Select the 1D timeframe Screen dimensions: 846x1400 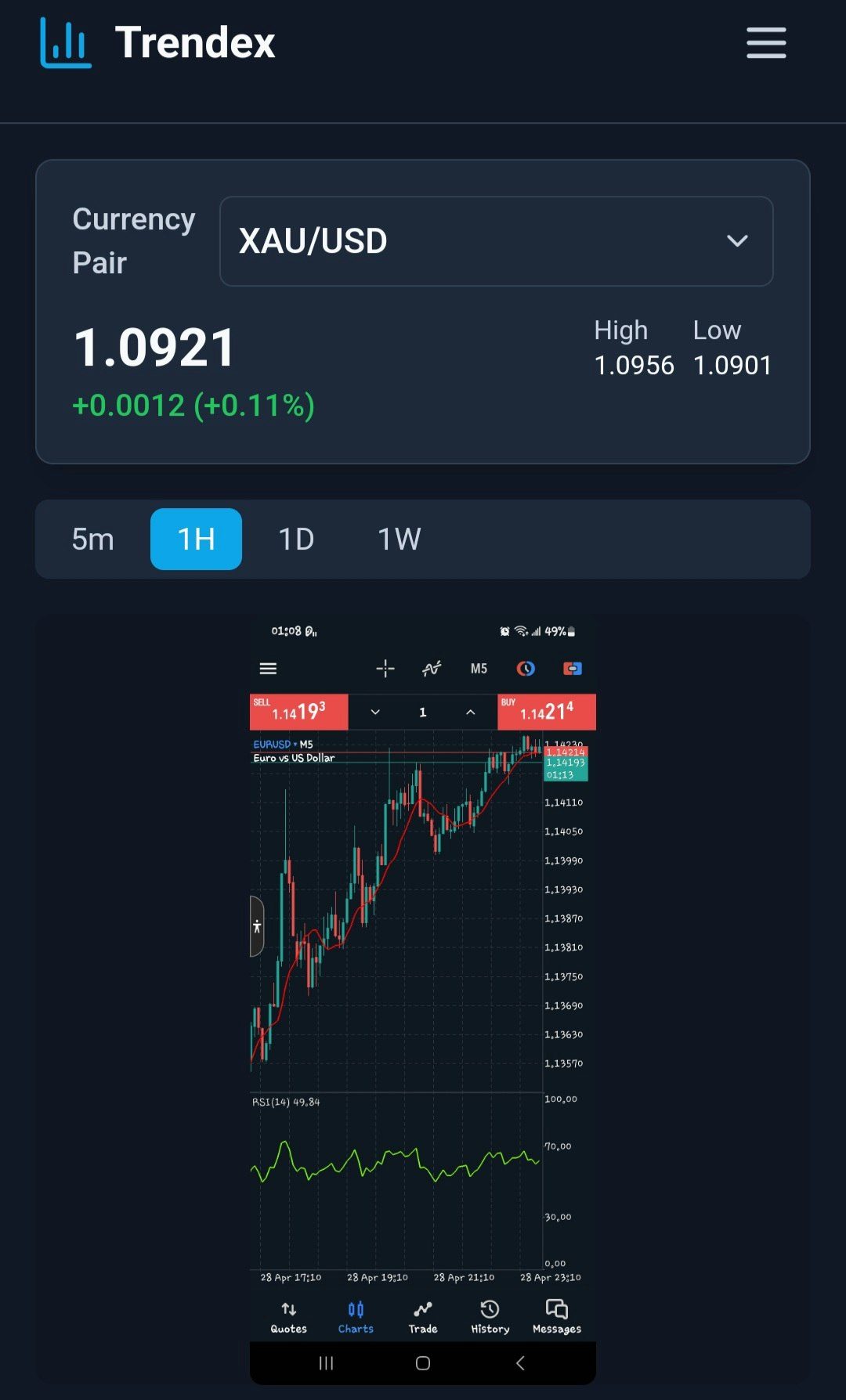tap(295, 539)
